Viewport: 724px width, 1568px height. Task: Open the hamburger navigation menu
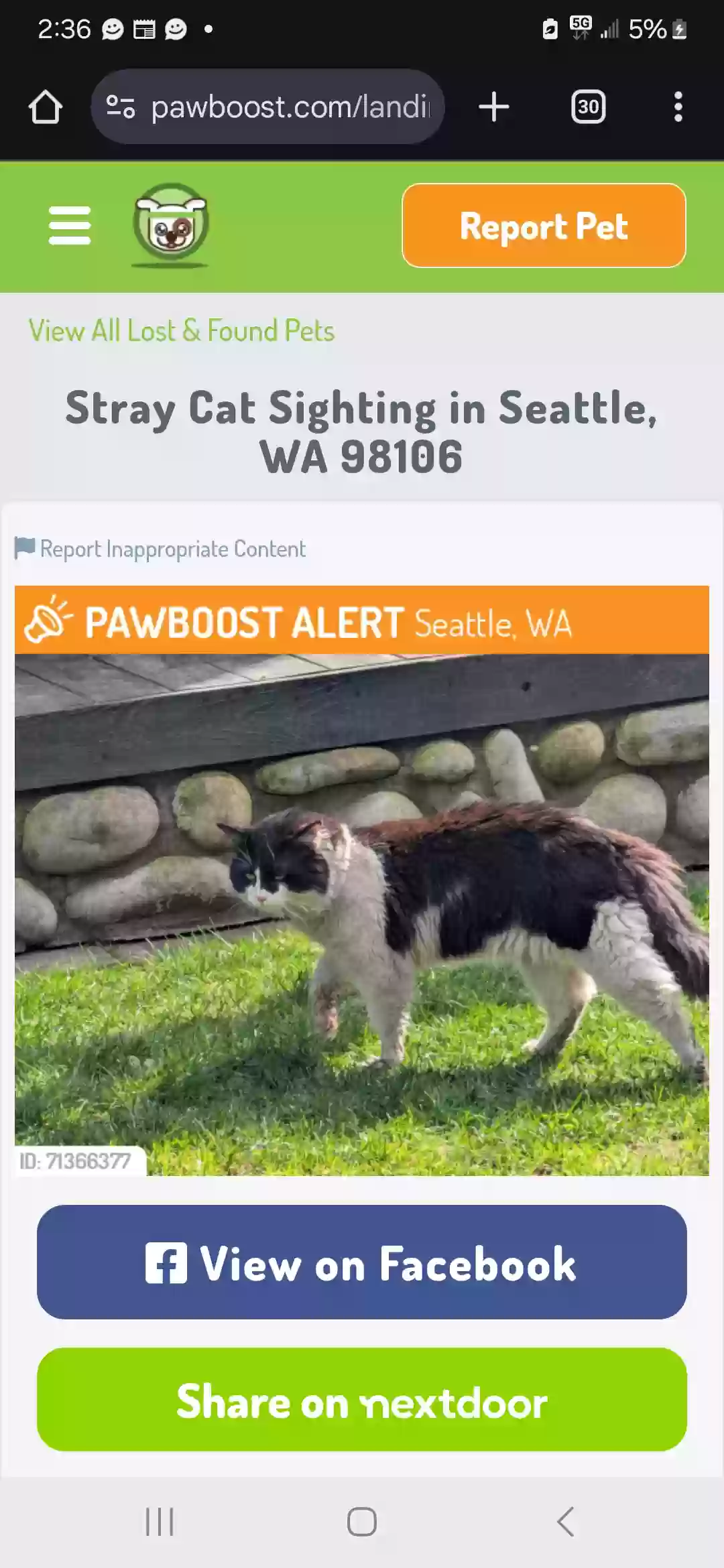pos(70,225)
